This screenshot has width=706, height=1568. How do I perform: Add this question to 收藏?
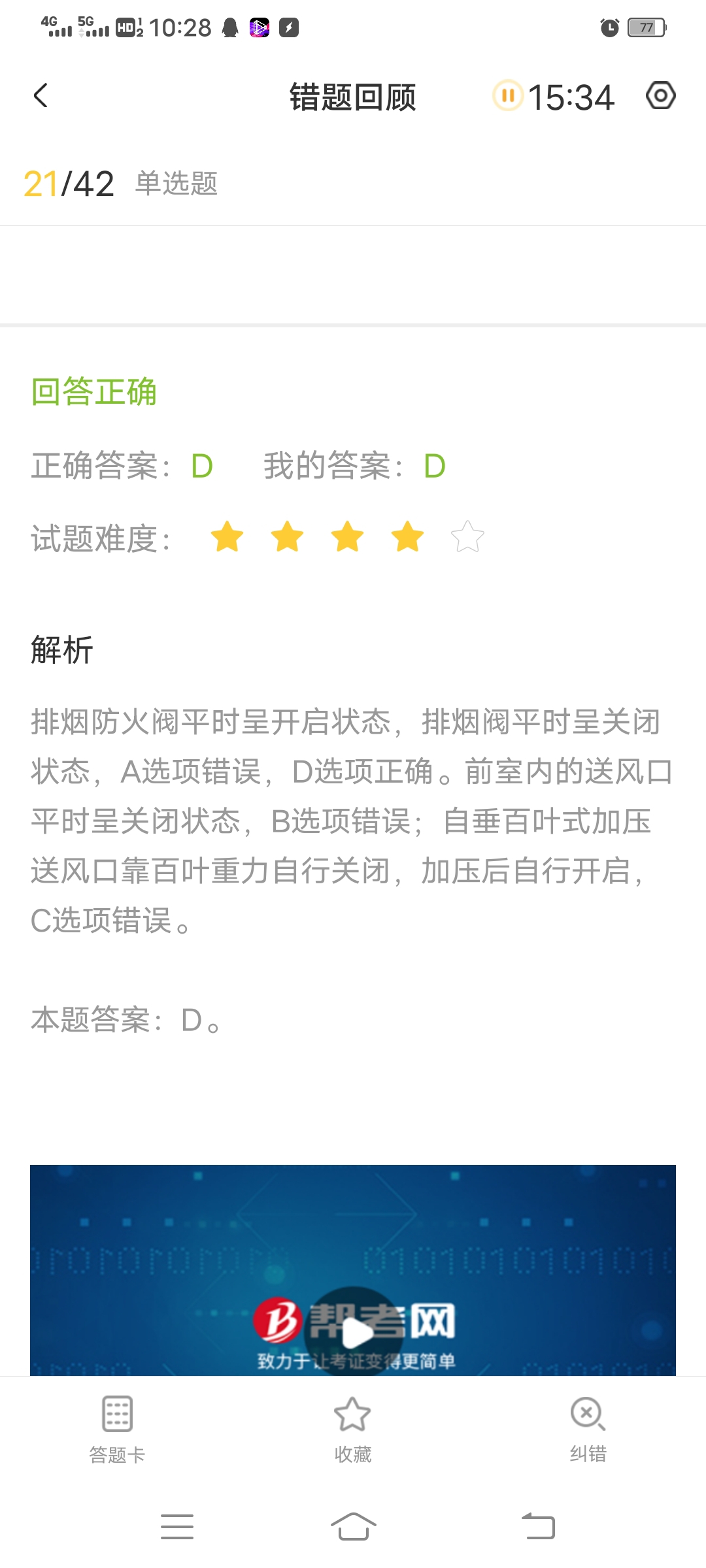[x=352, y=1428]
